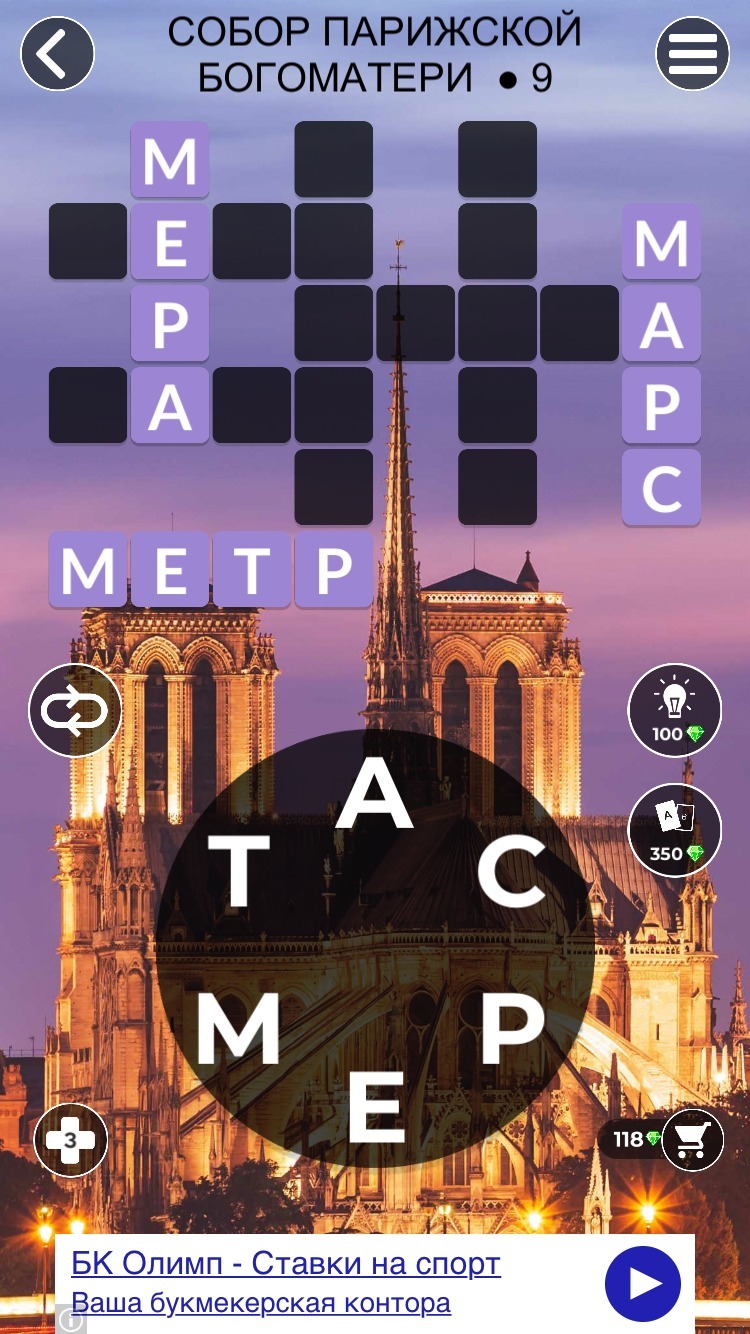Select letter М on the wheel
Screen dimensions: 750x1334
tap(237, 1030)
